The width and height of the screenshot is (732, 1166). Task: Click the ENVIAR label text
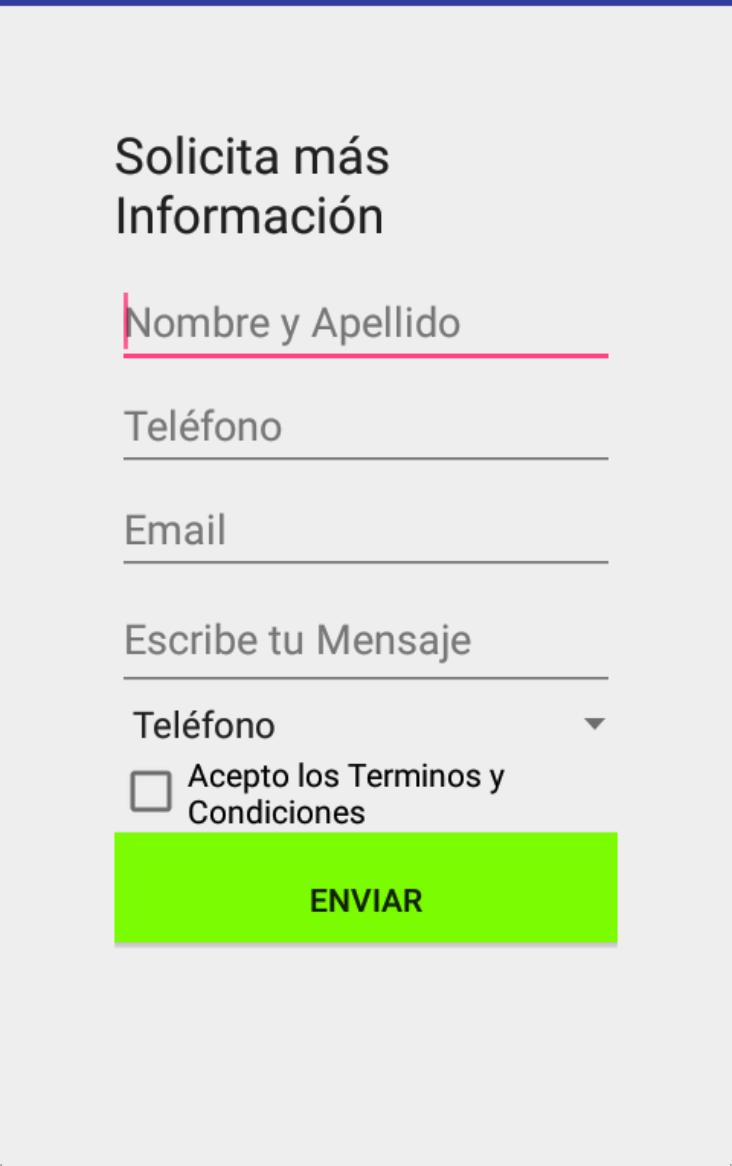[364, 900]
